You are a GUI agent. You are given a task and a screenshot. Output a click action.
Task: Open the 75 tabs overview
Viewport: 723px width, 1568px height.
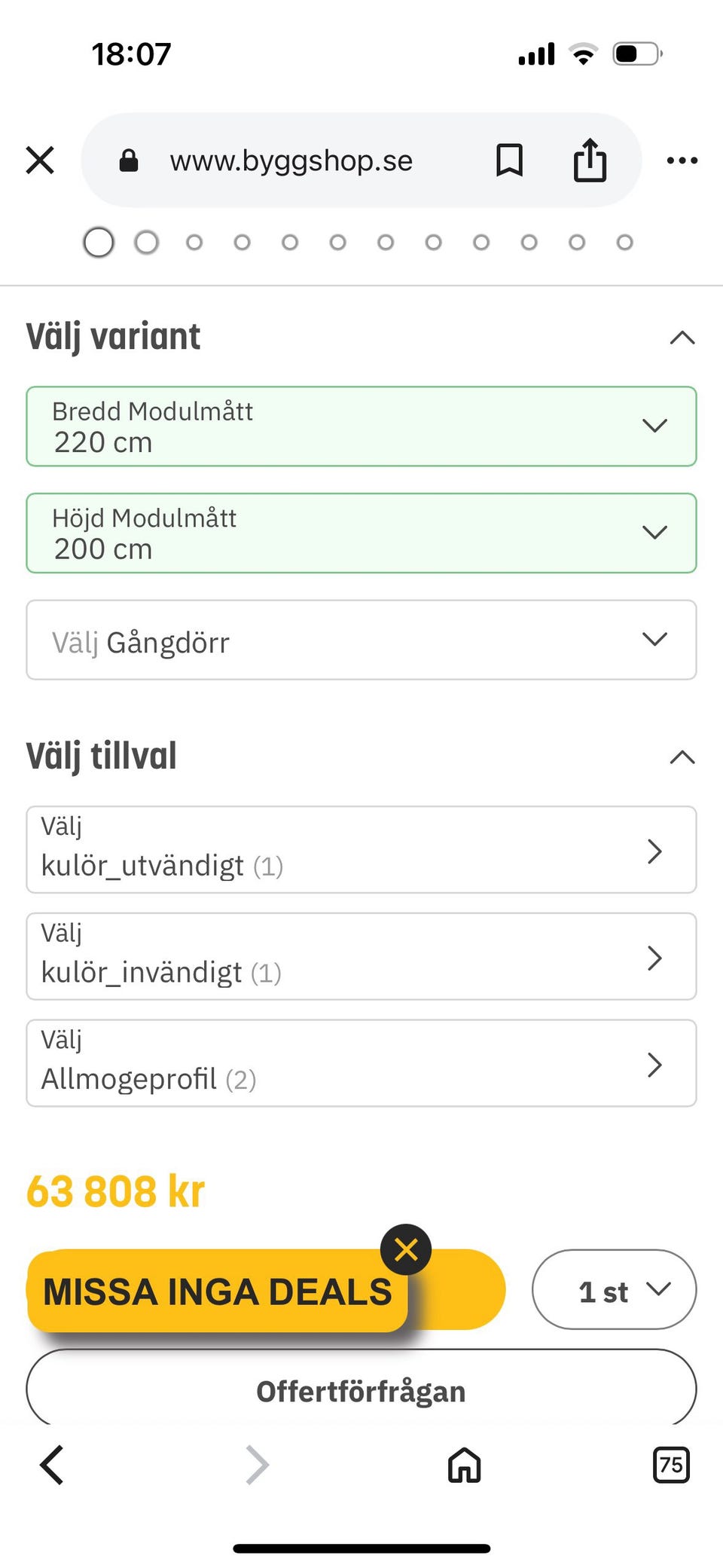(671, 1465)
